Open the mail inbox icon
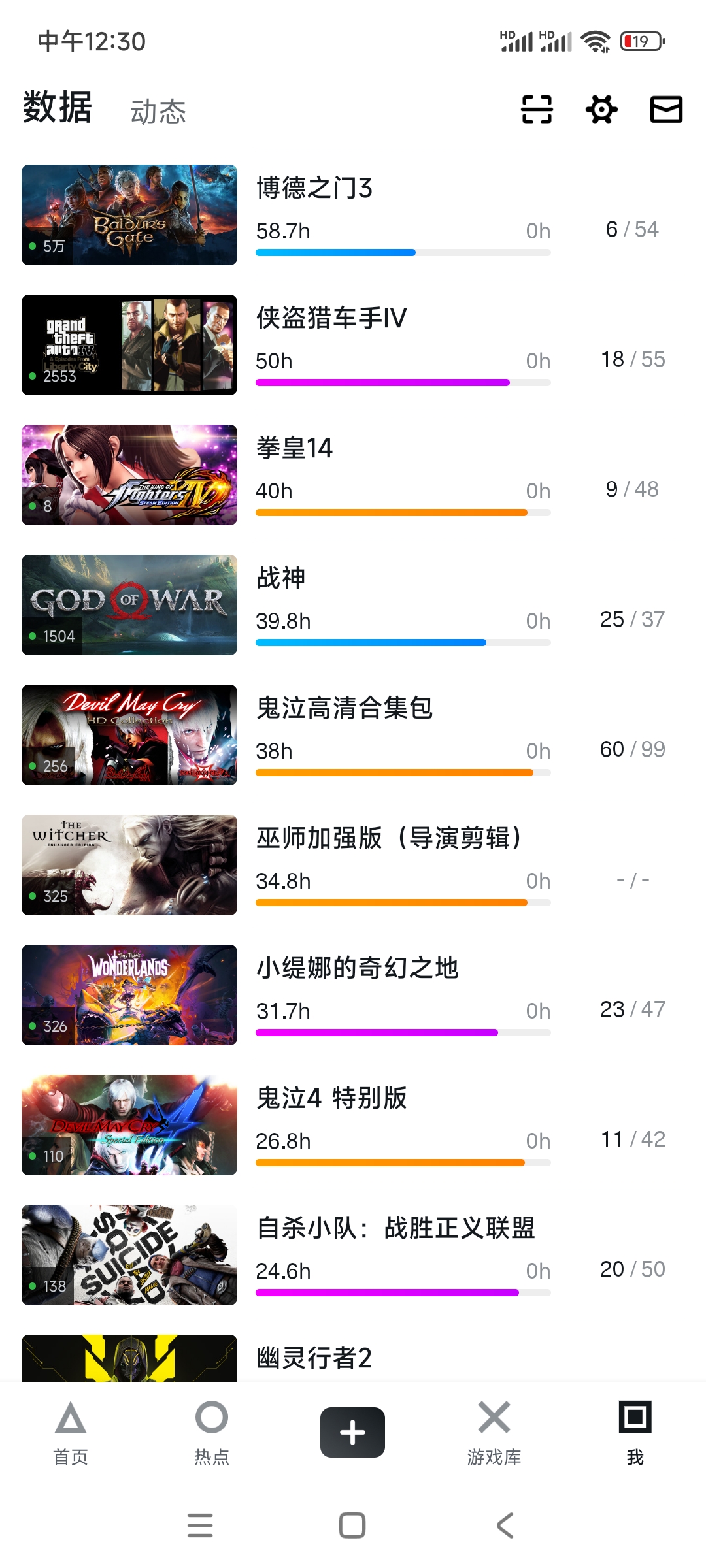 [666, 109]
